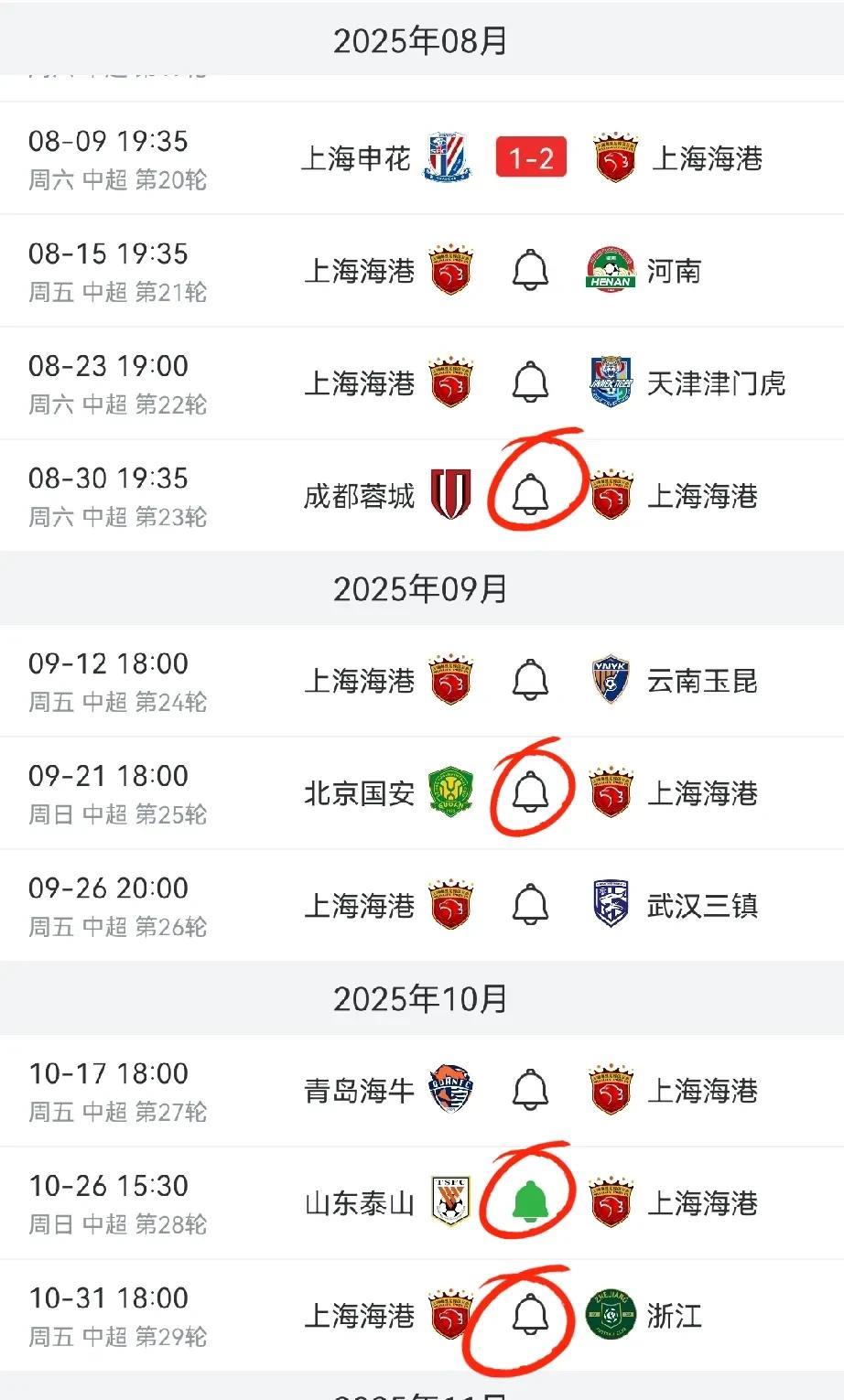Enable reminder bell for Tianjin Jinmen Tiger match
This screenshot has height=1400, width=844.
(530, 382)
